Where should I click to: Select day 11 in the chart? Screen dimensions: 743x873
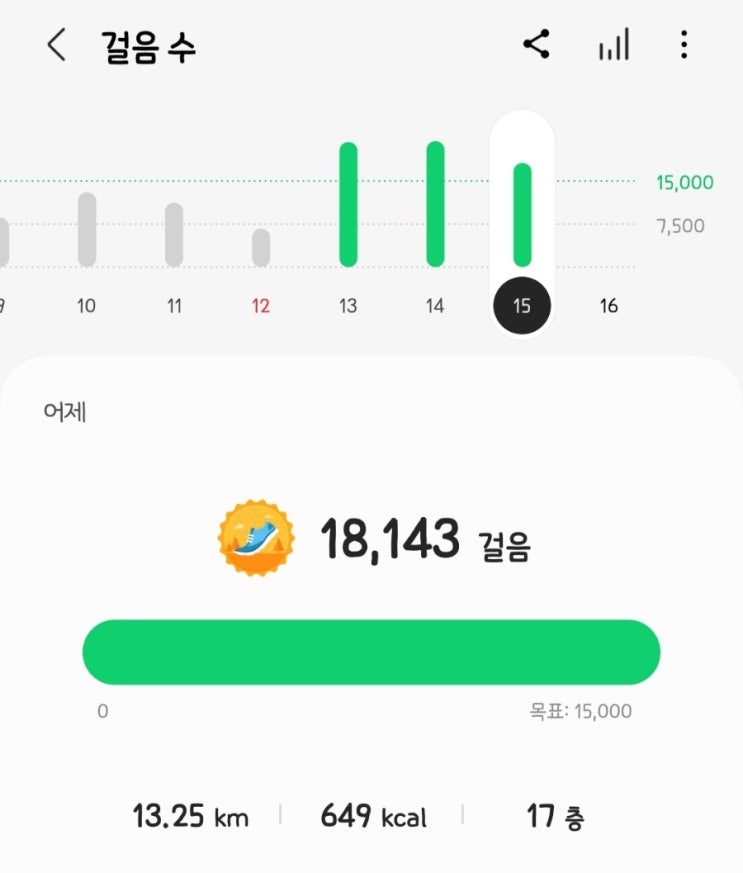tap(174, 305)
